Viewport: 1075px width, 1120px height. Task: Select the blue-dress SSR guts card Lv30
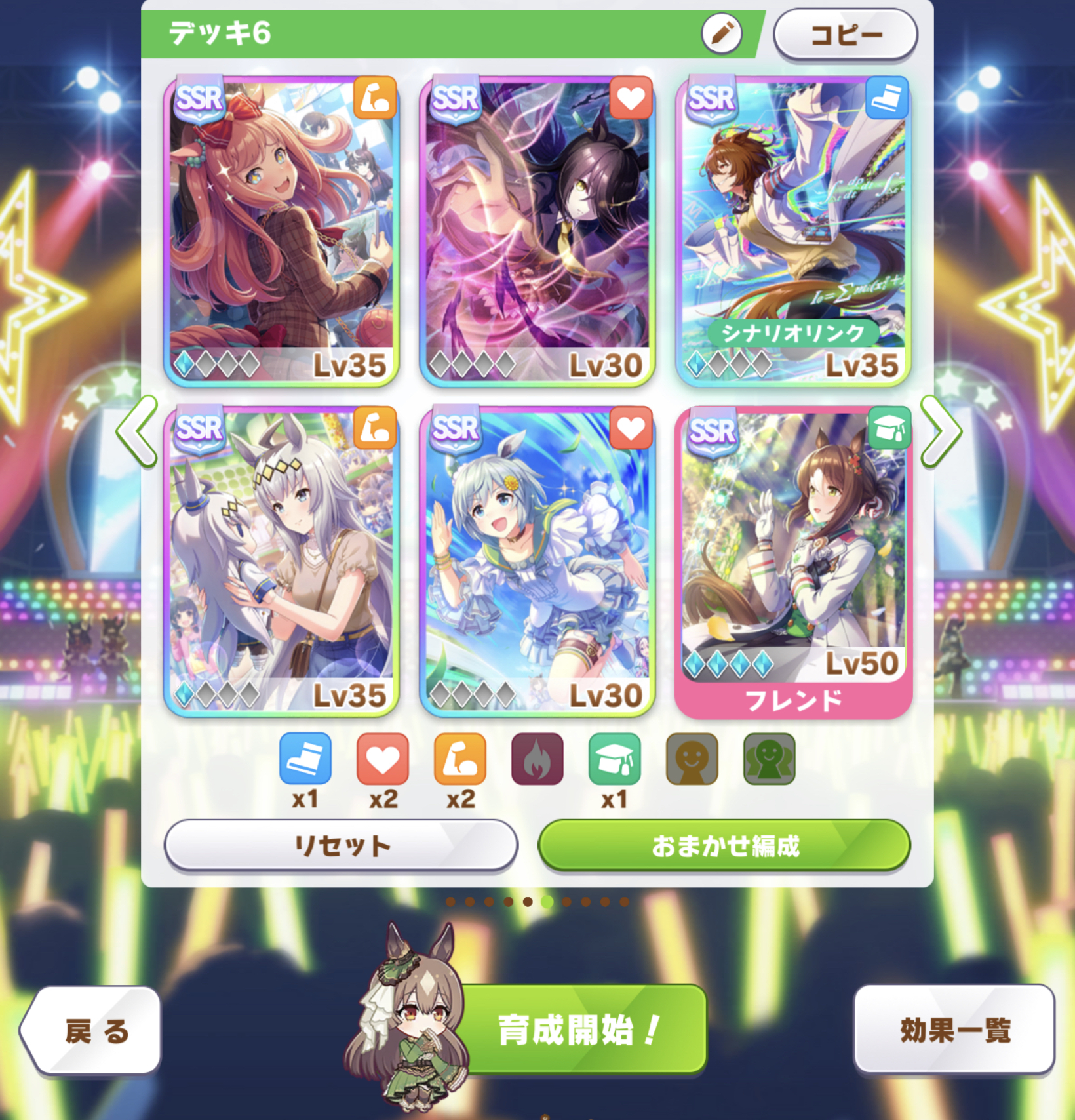click(537, 561)
